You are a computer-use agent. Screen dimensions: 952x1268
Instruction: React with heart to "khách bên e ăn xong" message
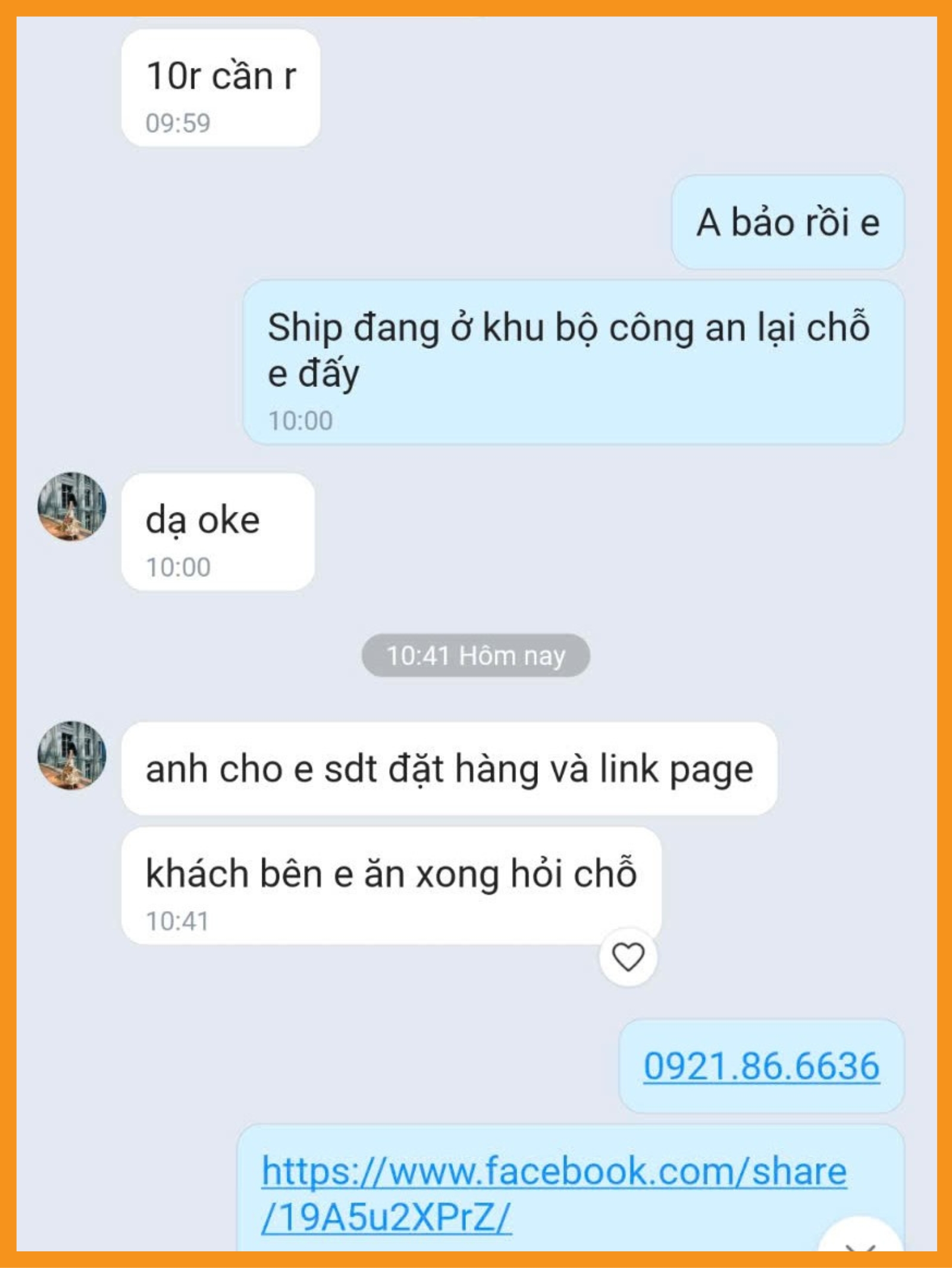(628, 957)
